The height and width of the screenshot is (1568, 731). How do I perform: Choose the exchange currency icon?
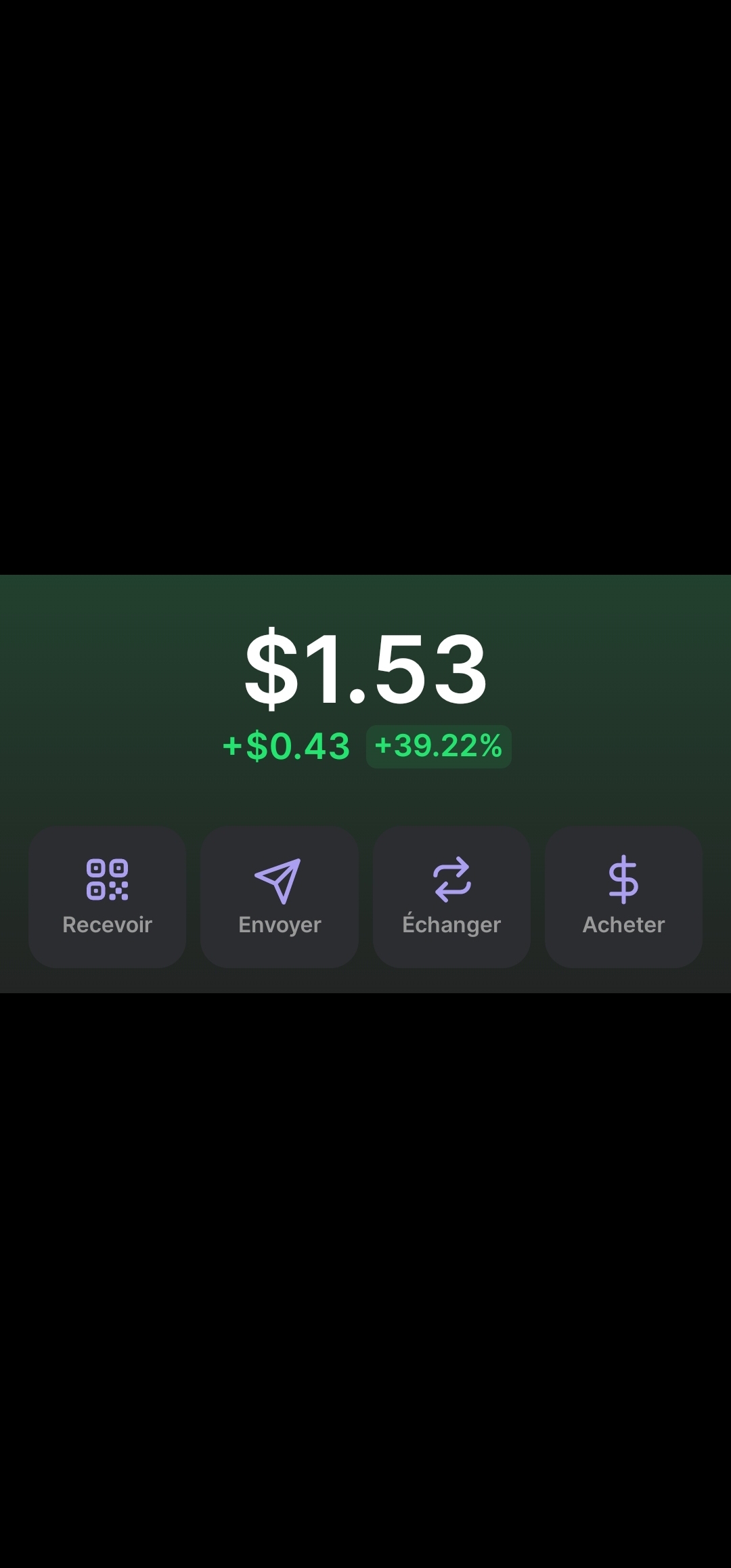click(x=451, y=880)
